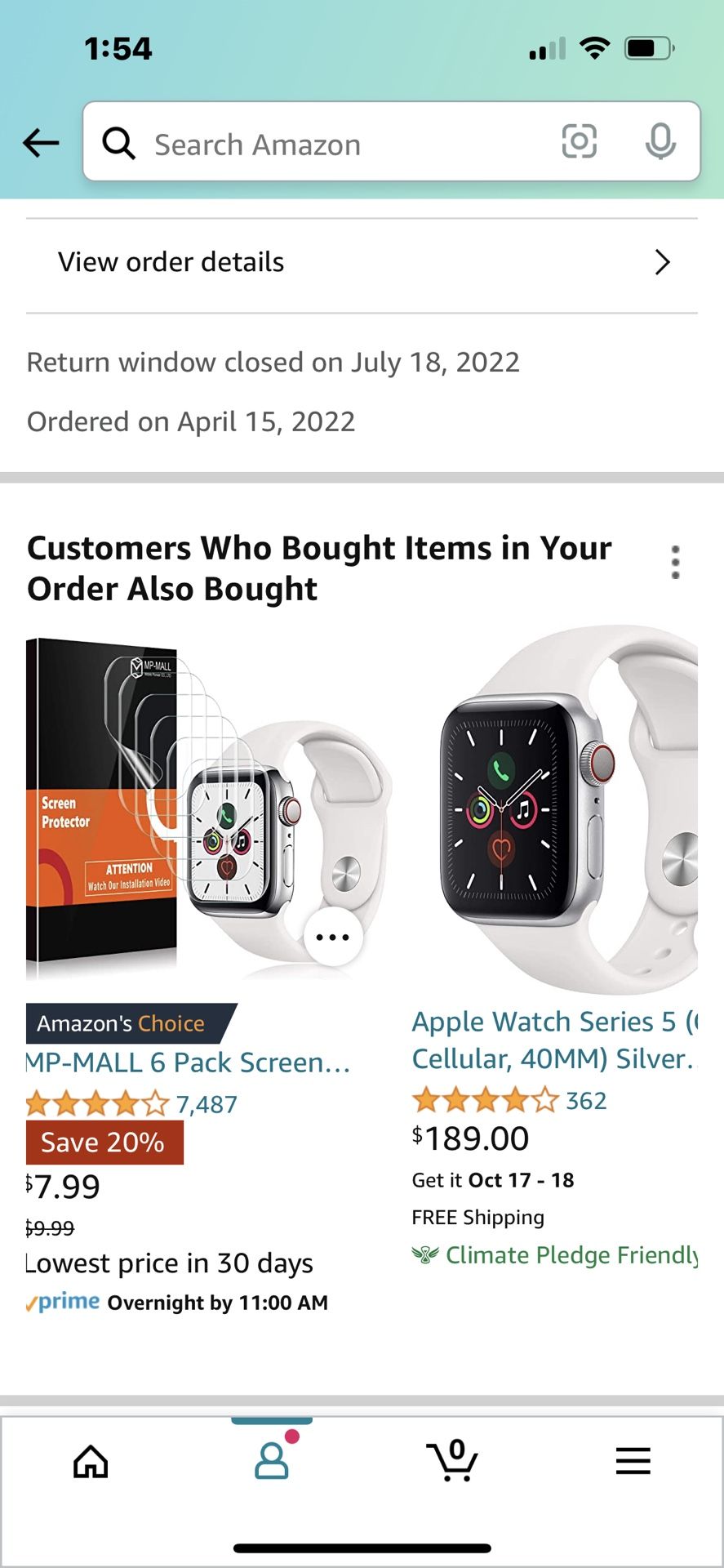
Task: Open the Home tab icon
Action: click(90, 1462)
